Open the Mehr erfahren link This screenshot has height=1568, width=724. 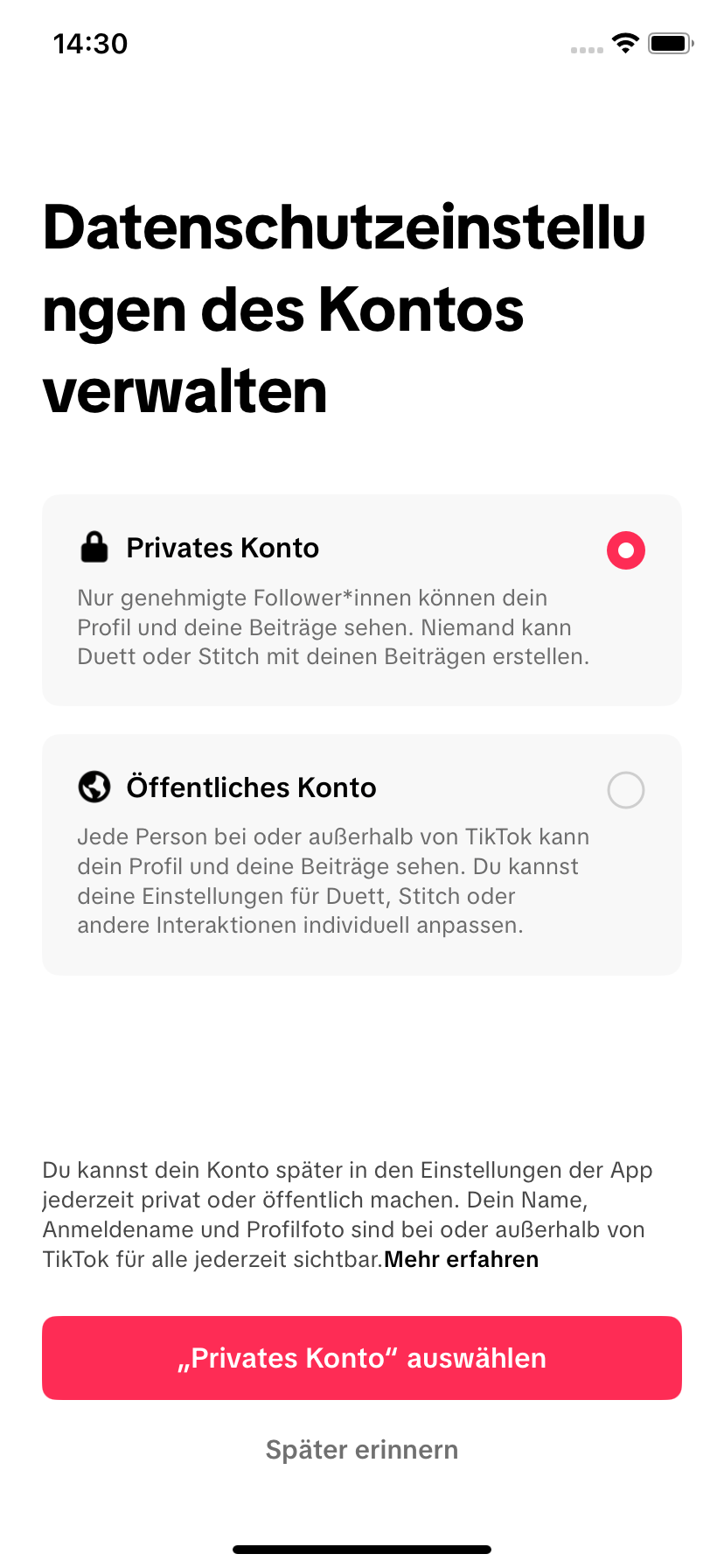[462, 1259]
